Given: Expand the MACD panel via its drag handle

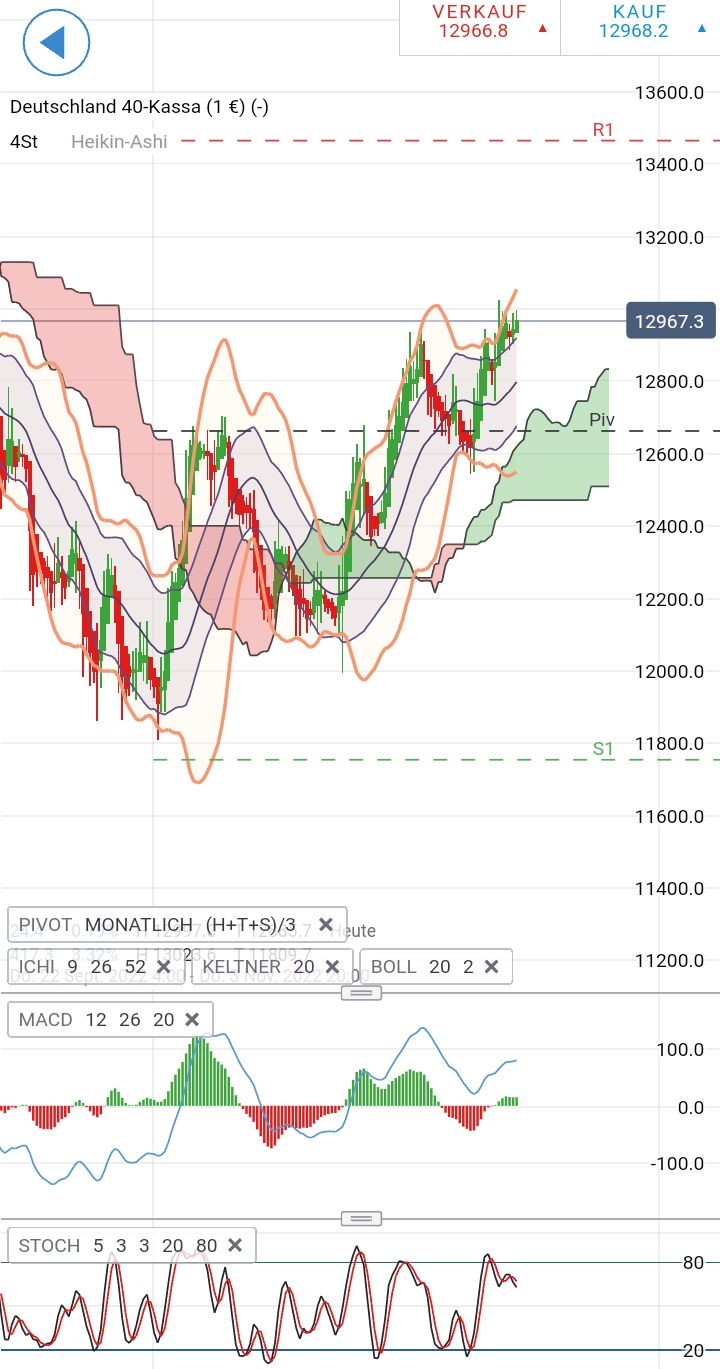Looking at the screenshot, I should [363, 992].
